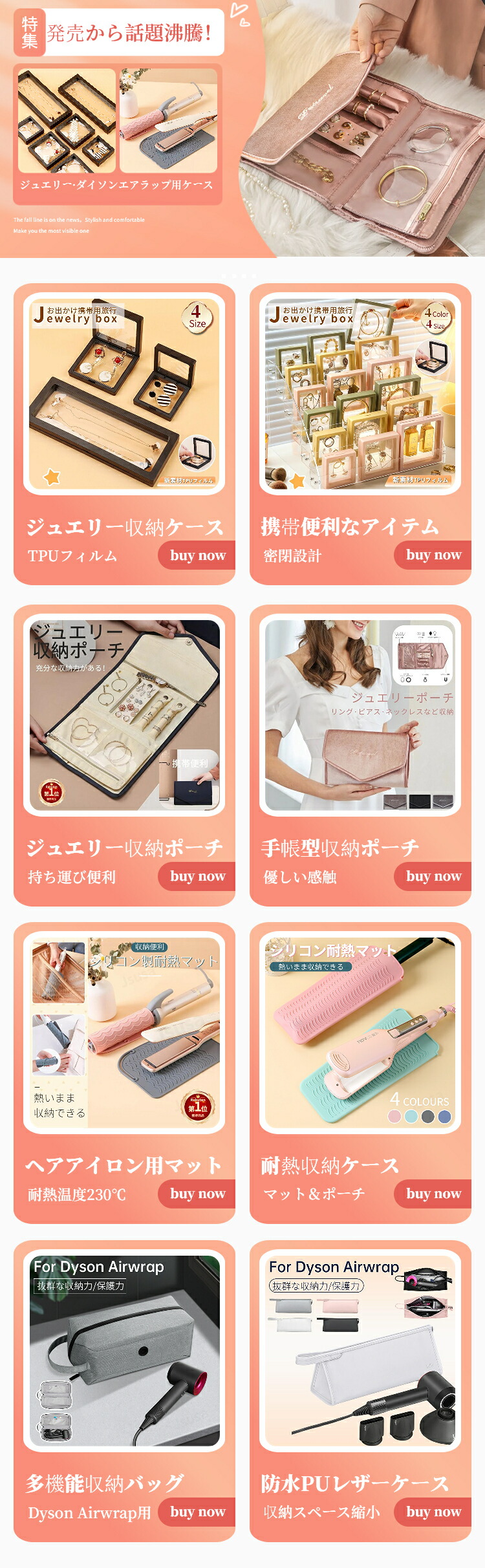
Task: Tap buy now for ジュエリー収納ケース
Action: tap(197, 555)
